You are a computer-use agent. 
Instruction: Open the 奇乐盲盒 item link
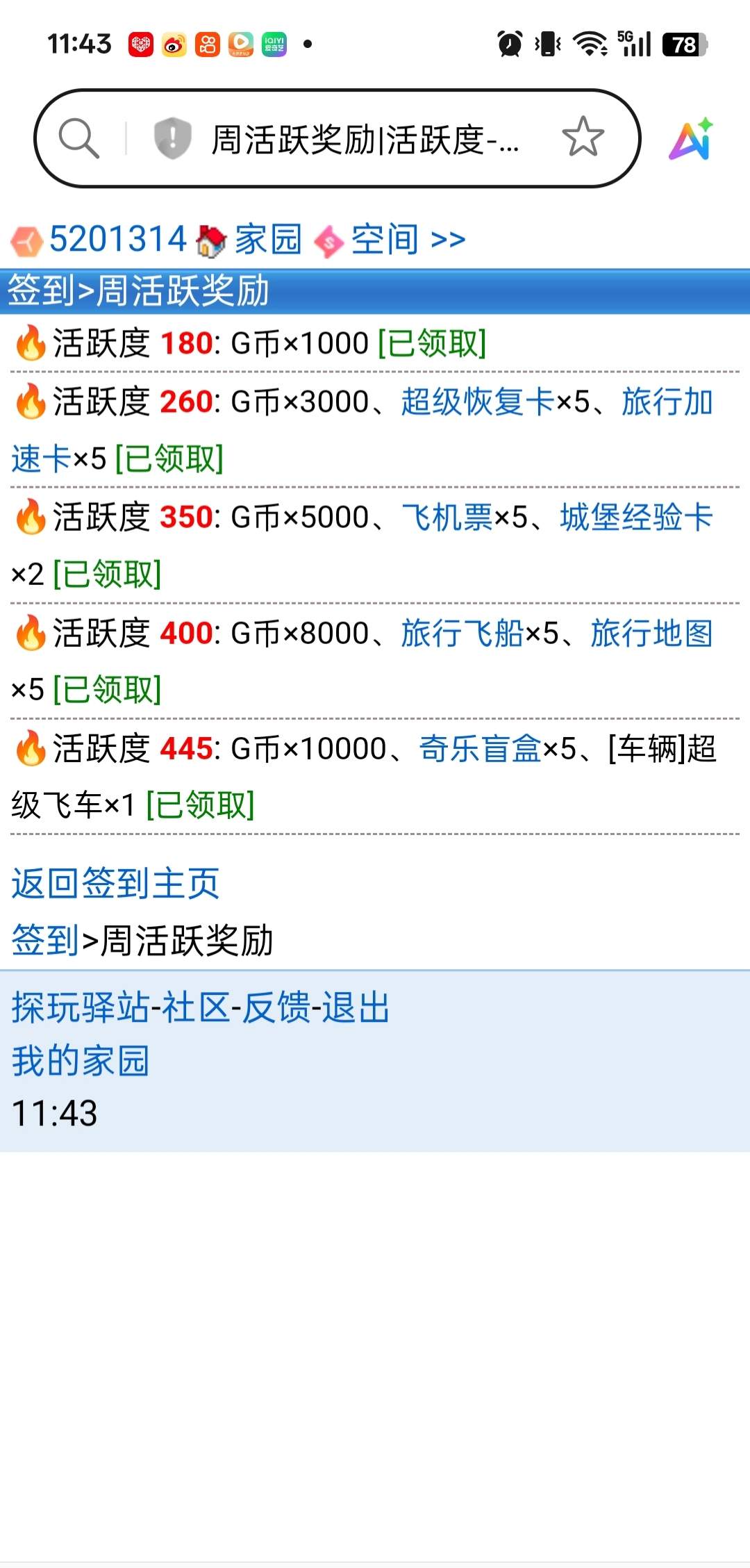point(480,749)
